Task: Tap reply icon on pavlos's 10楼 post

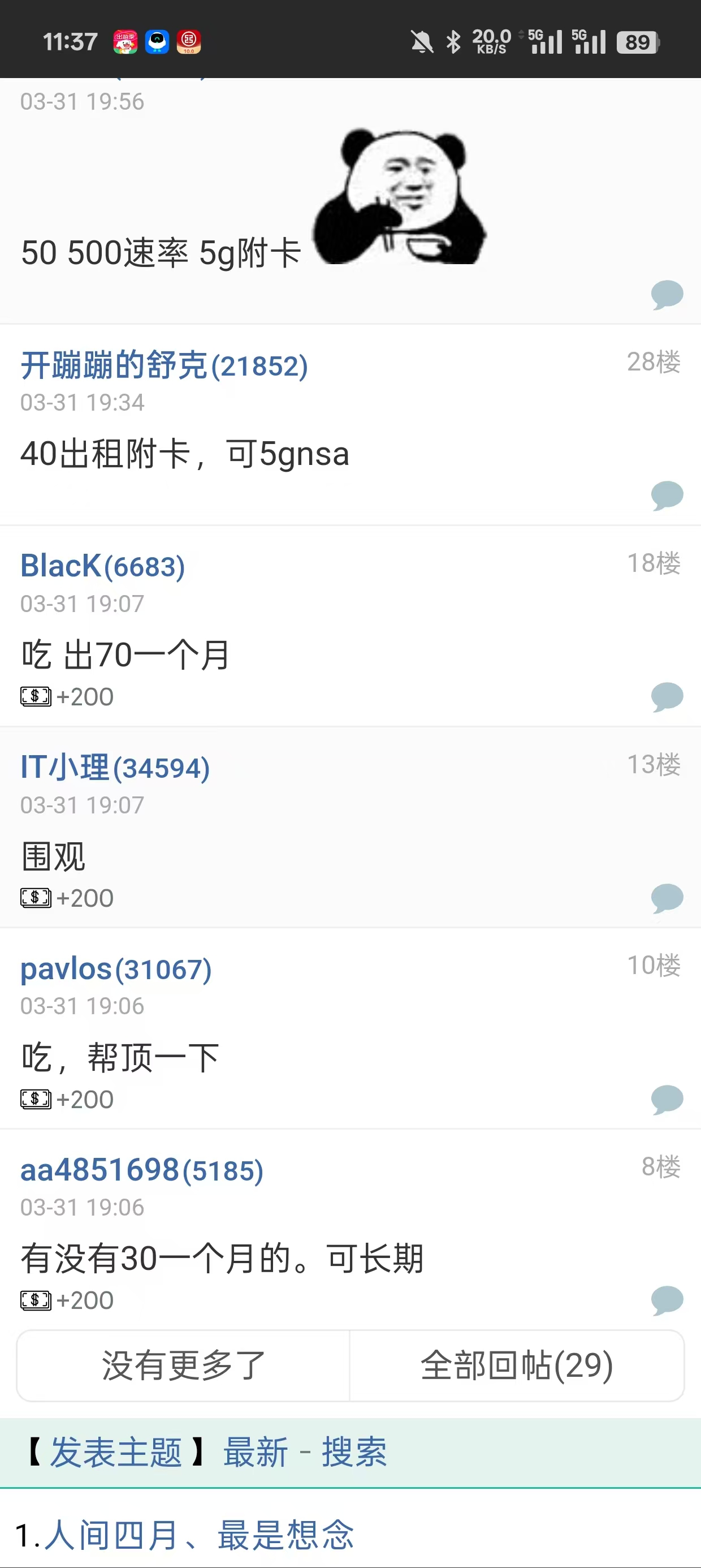Action: tap(667, 1099)
